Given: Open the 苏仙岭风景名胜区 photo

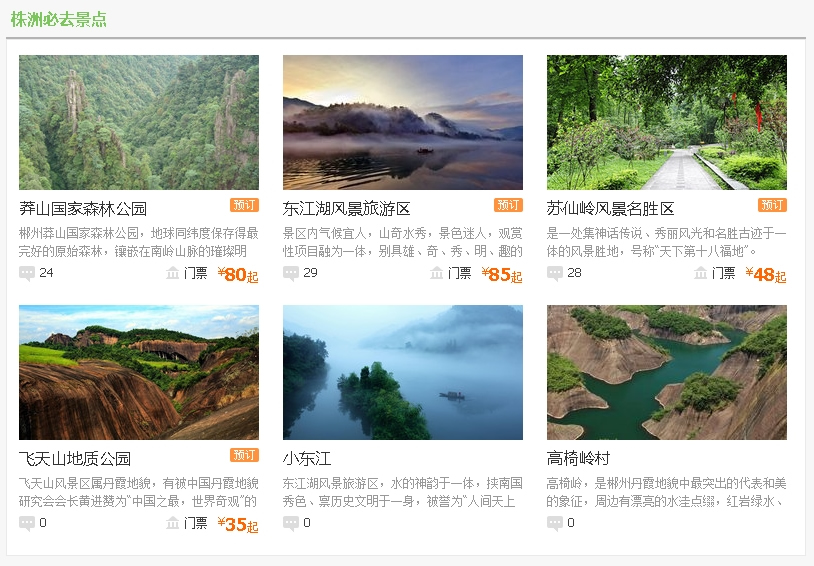Looking at the screenshot, I should point(667,122).
